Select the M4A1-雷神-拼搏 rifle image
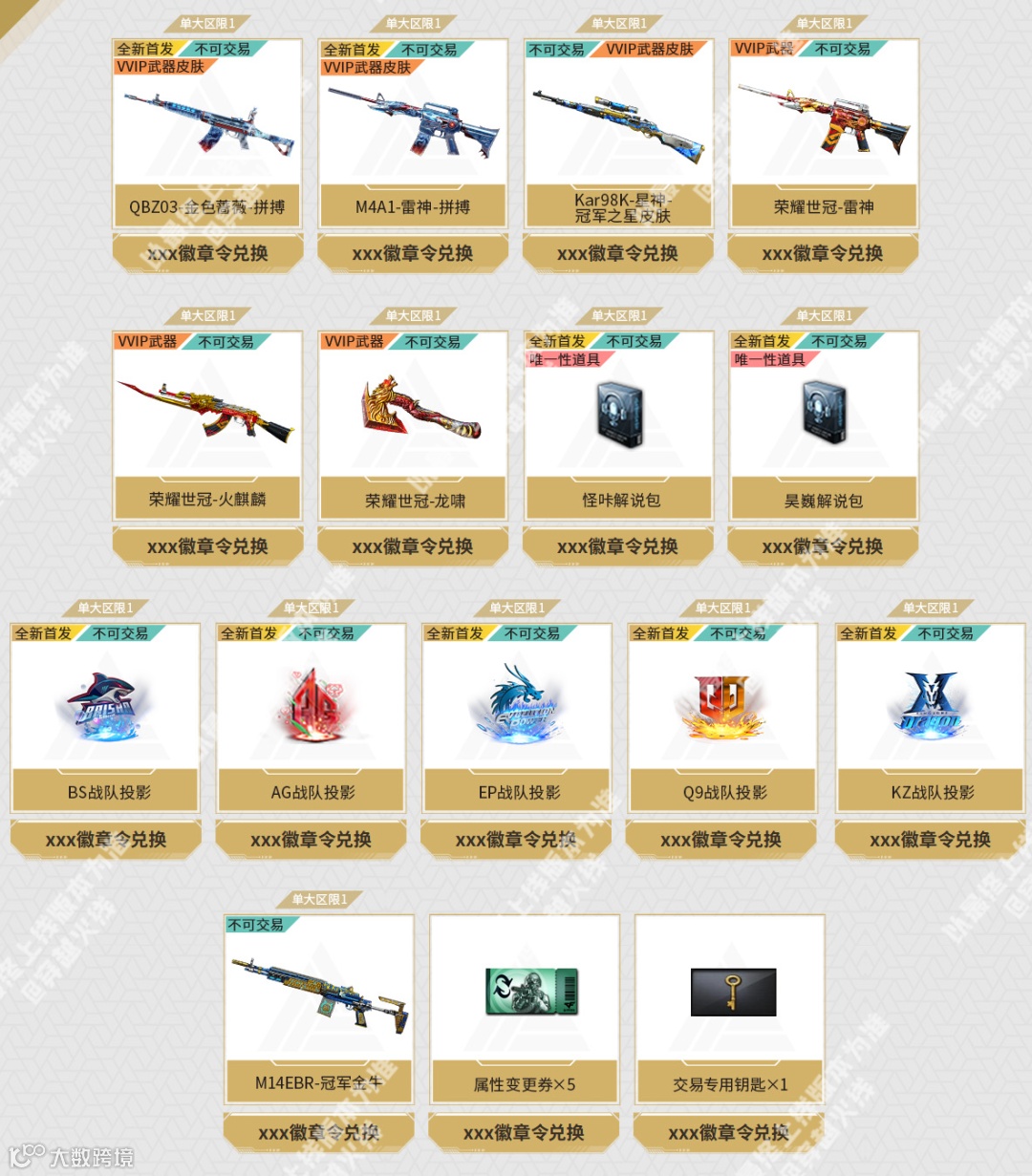 point(411,124)
